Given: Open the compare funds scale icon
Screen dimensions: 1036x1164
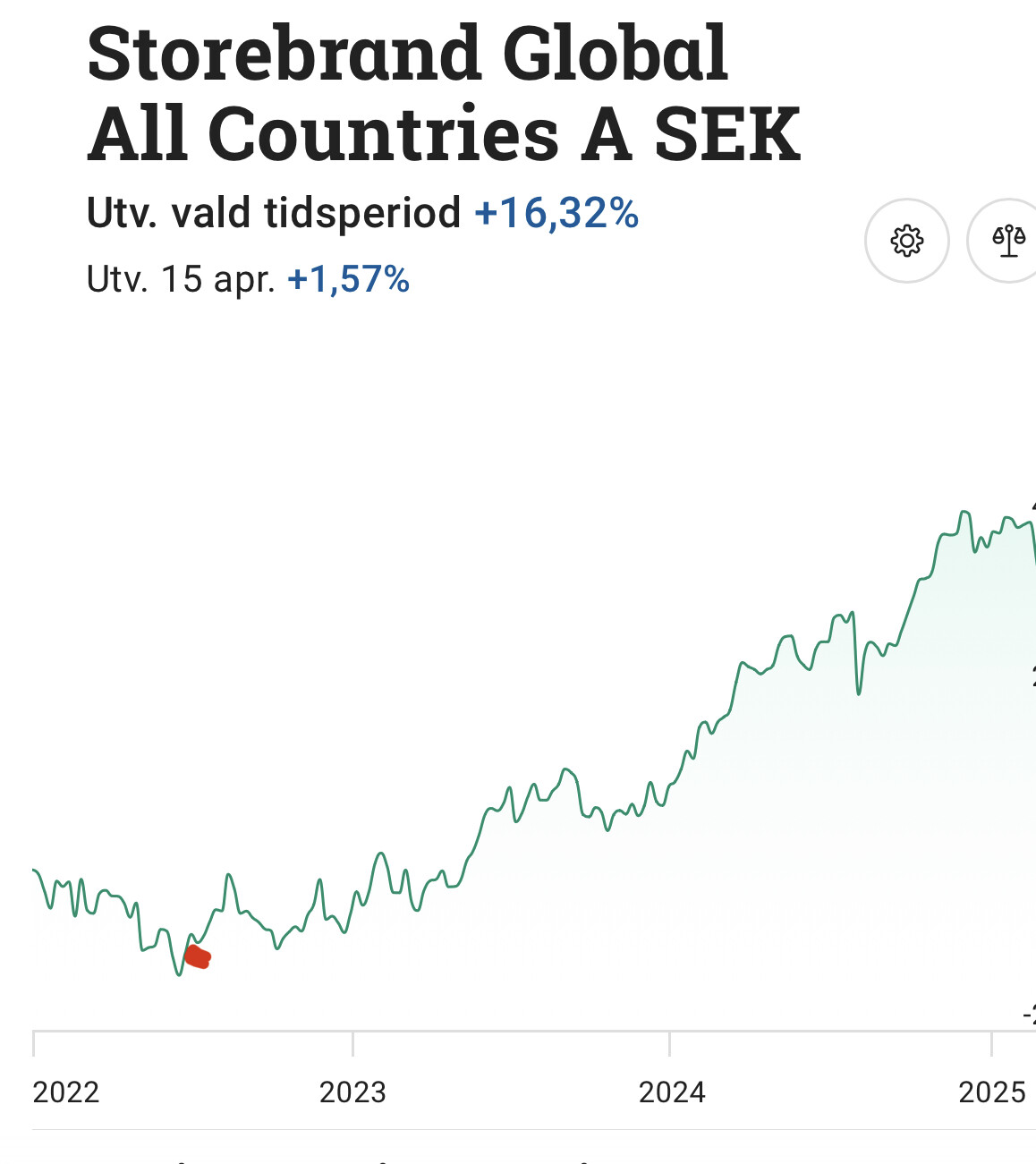Looking at the screenshot, I should [x=1008, y=241].
